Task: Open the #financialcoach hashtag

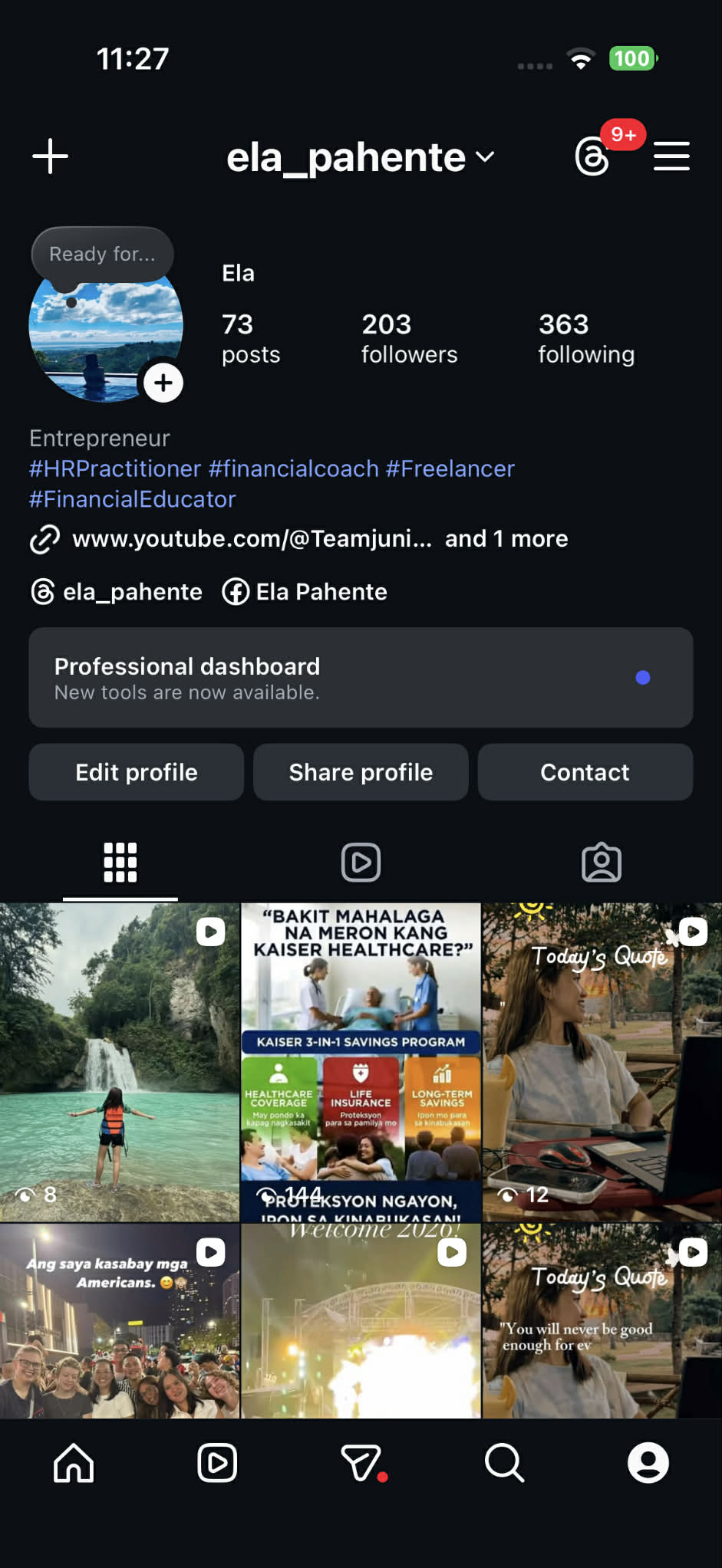Action: pos(294,468)
